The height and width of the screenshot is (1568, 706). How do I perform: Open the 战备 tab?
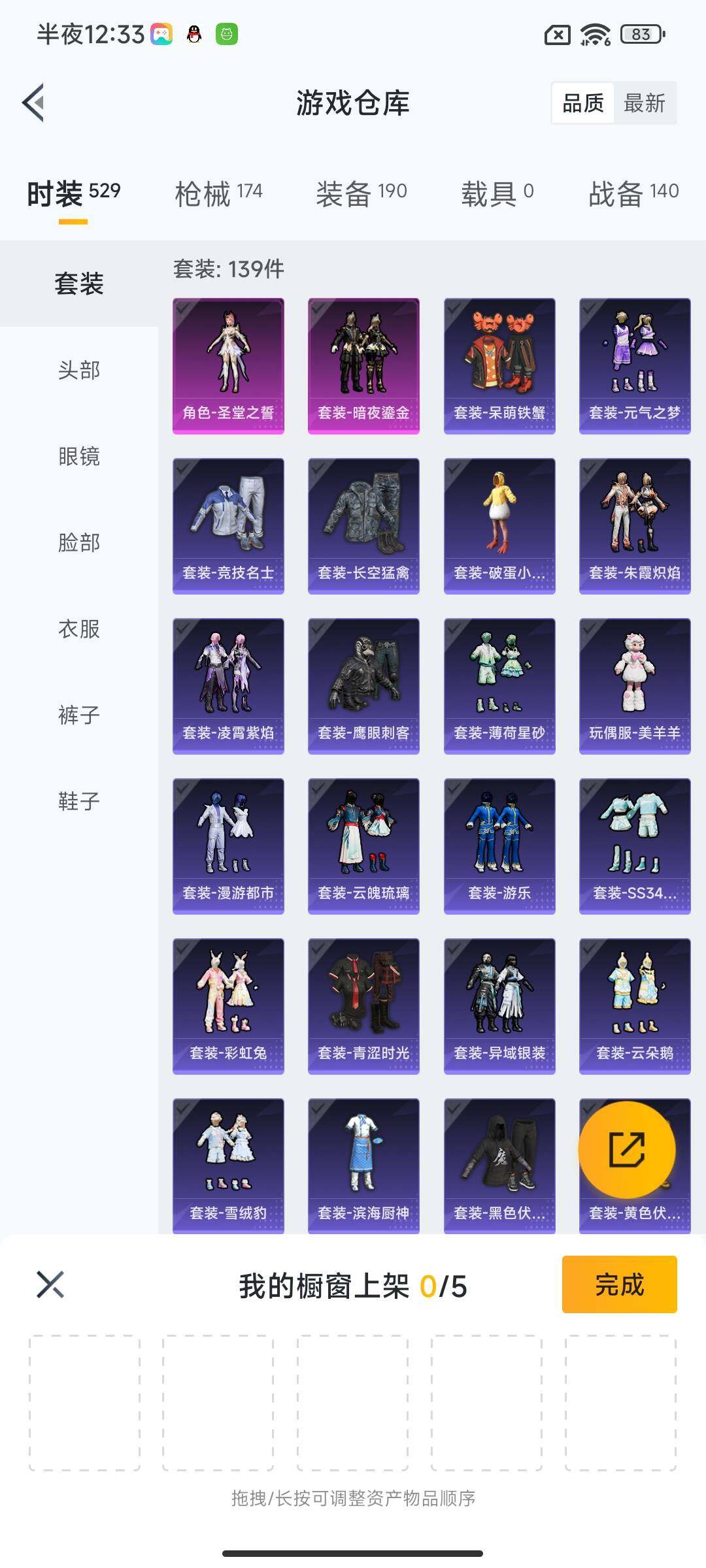[633, 193]
